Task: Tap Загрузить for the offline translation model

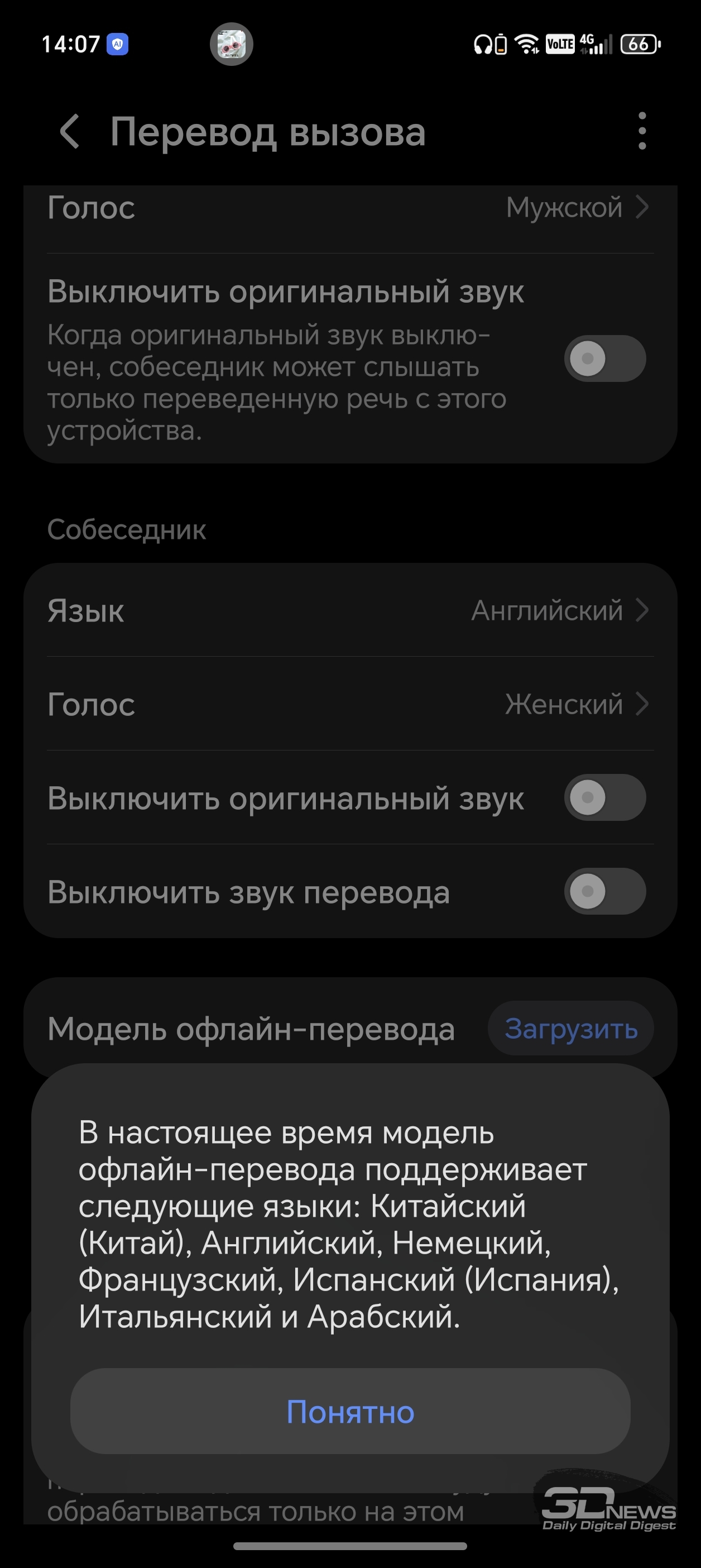Action: click(x=571, y=1029)
